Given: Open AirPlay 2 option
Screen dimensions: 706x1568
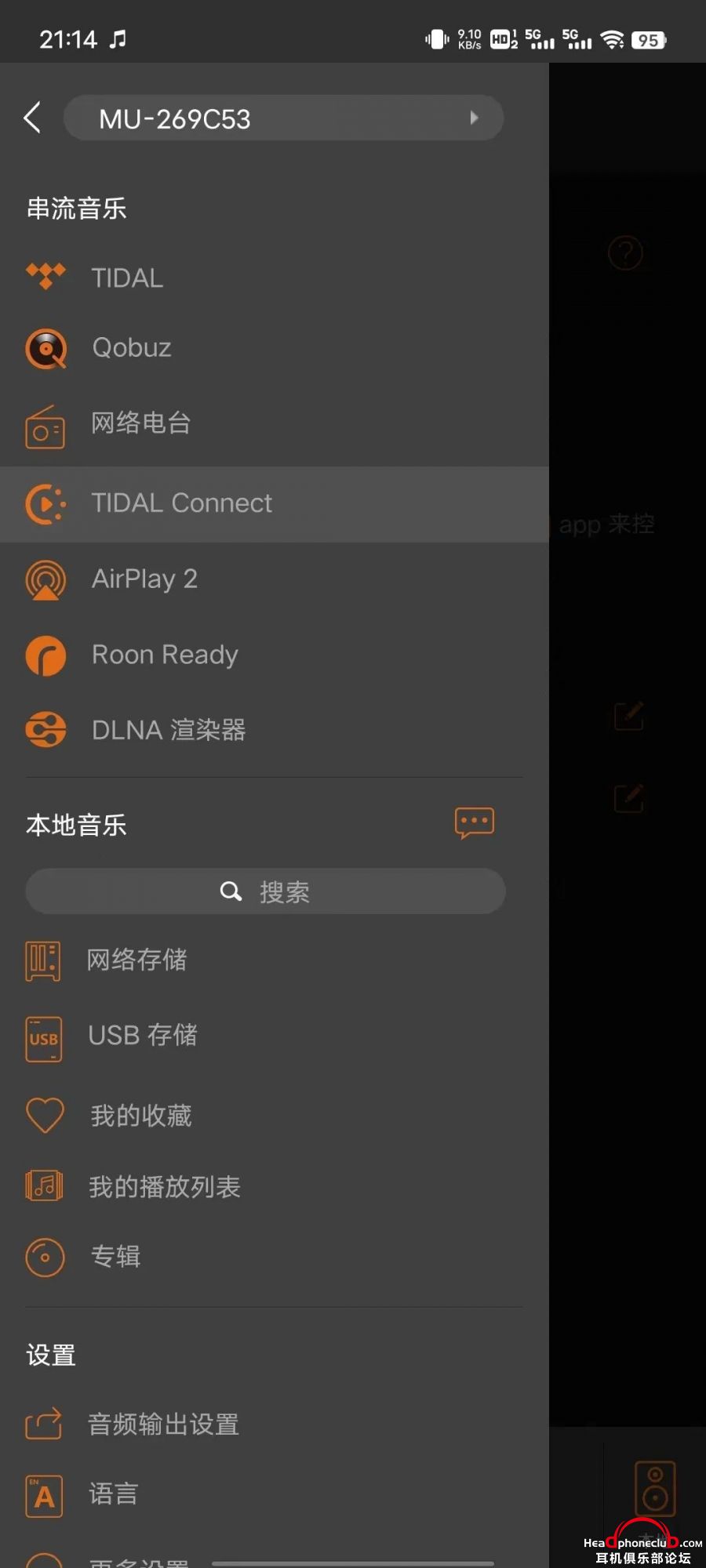Looking at the screenshot, I should (x=144, y=579).
